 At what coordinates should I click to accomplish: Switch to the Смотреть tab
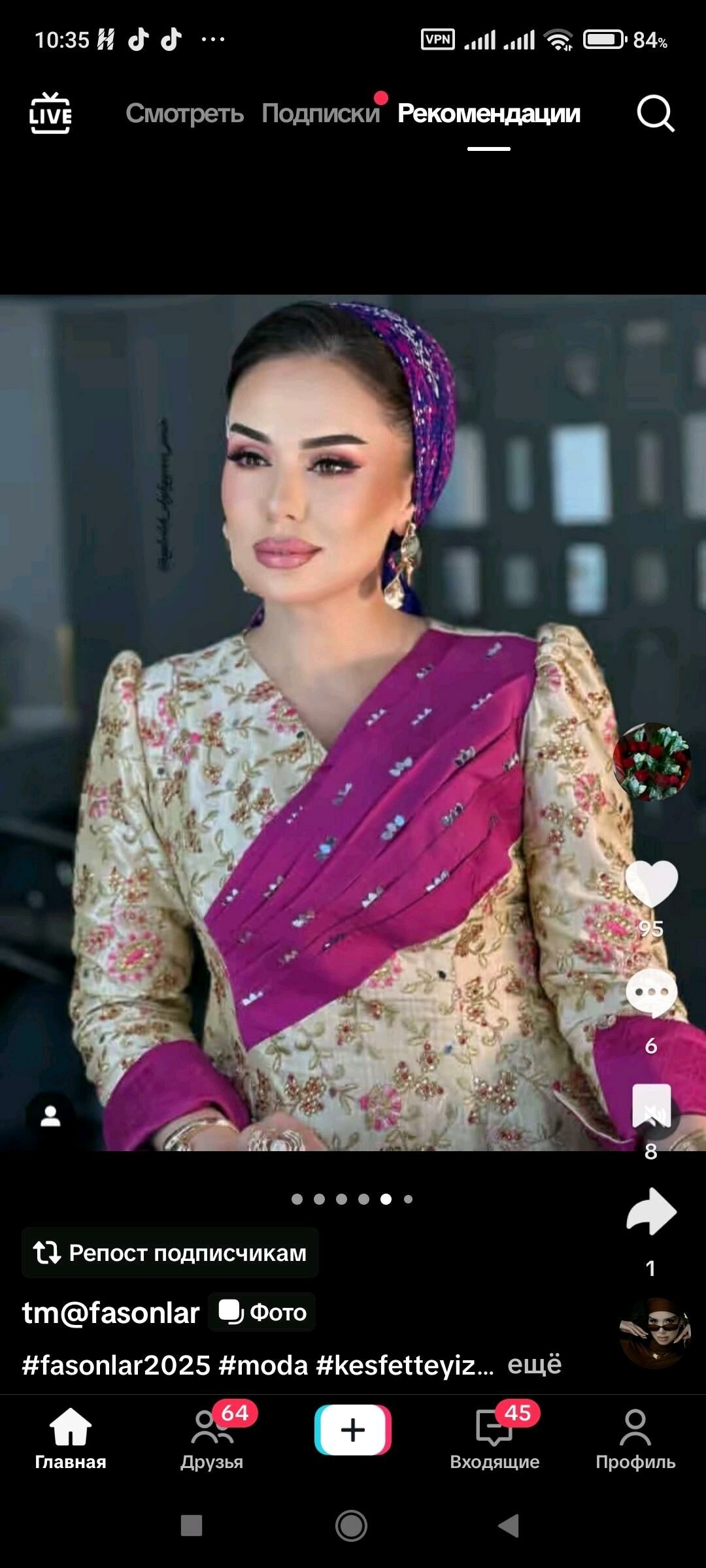184,114
